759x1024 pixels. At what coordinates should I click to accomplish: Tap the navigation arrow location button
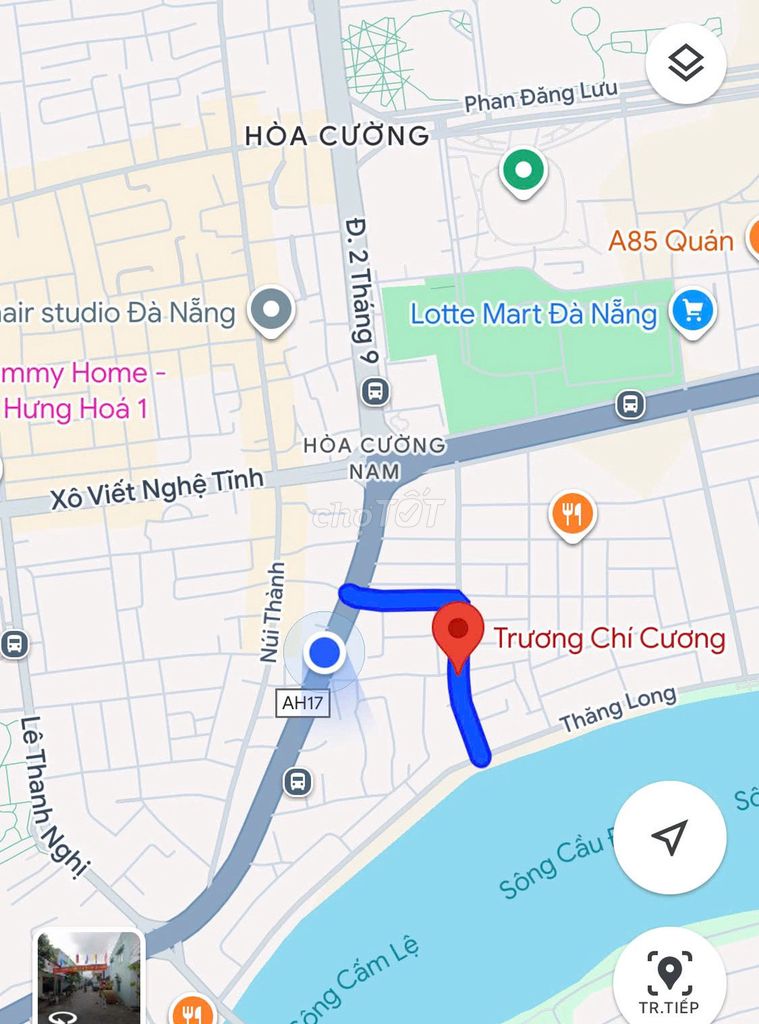pos(669,837)
